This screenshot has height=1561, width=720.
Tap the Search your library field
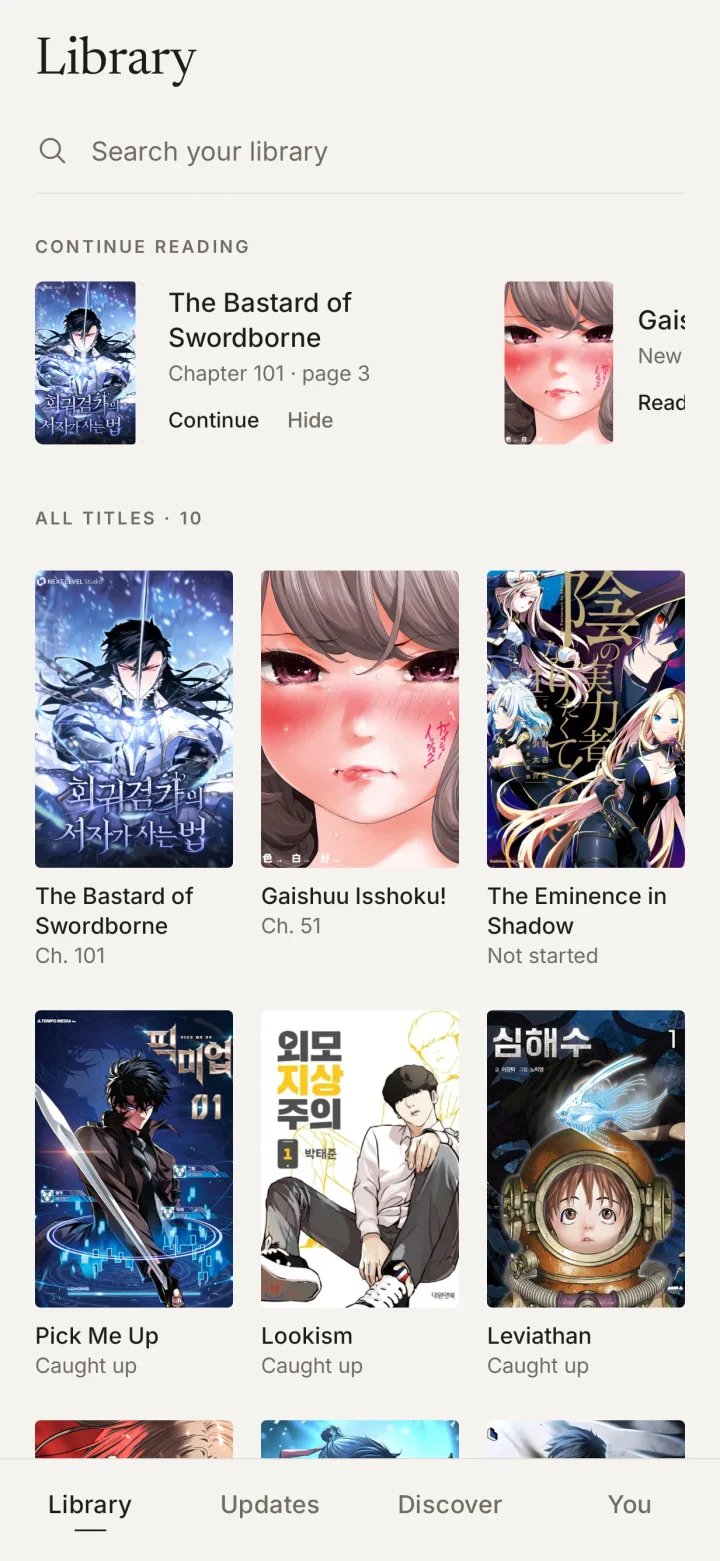360,152
